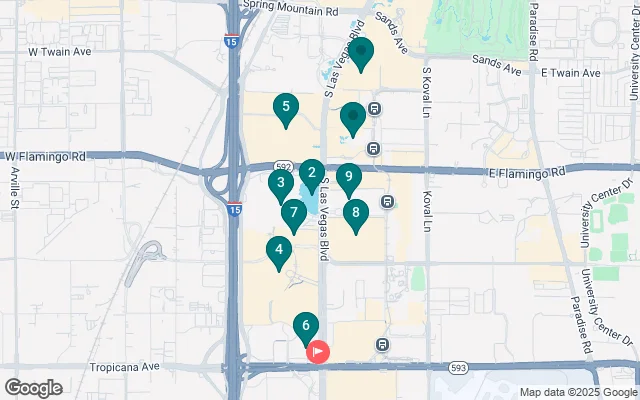Tap map pin number 9
Image resolution: width=640 pixels, height=400 pixels.
pos(348,179)
